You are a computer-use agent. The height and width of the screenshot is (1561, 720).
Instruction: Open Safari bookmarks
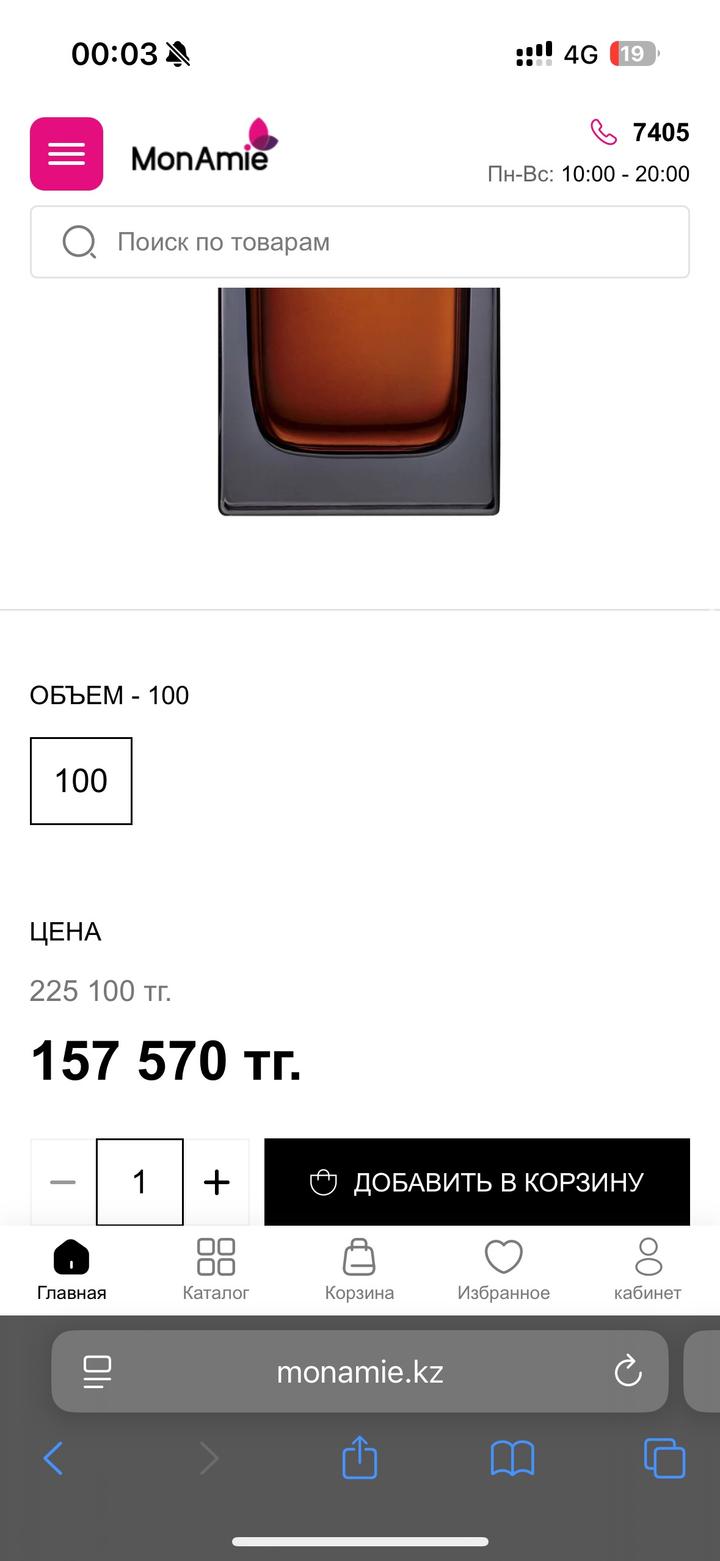[x=512, y=1459]
